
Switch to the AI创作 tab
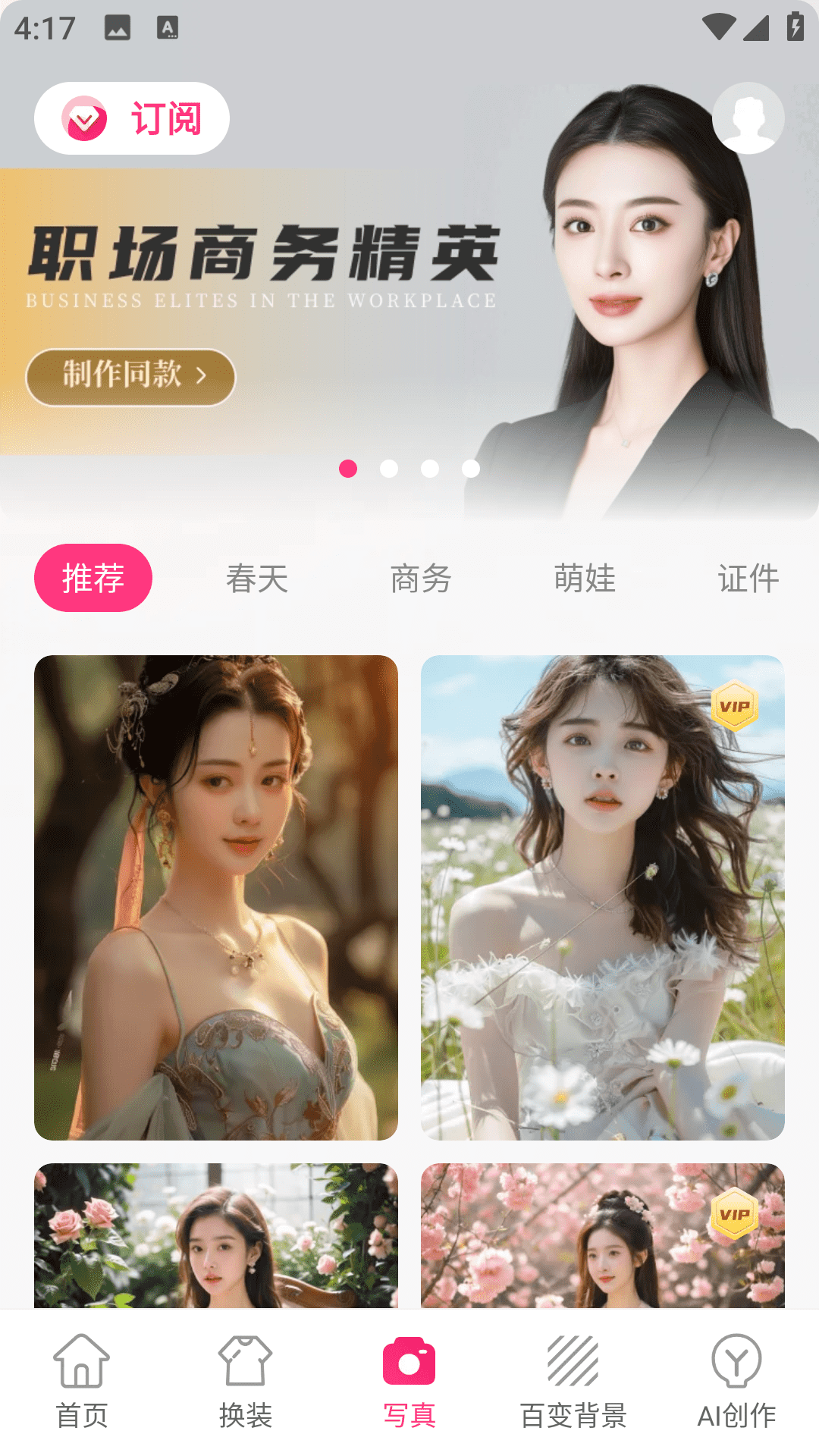tap(736, 1382)
